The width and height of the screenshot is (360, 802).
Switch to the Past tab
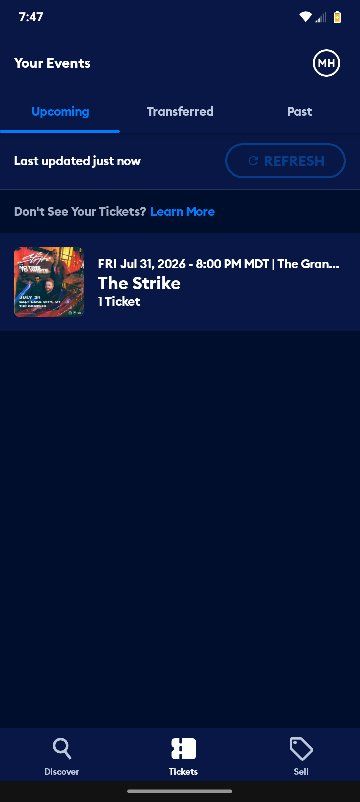pos(300,112)
